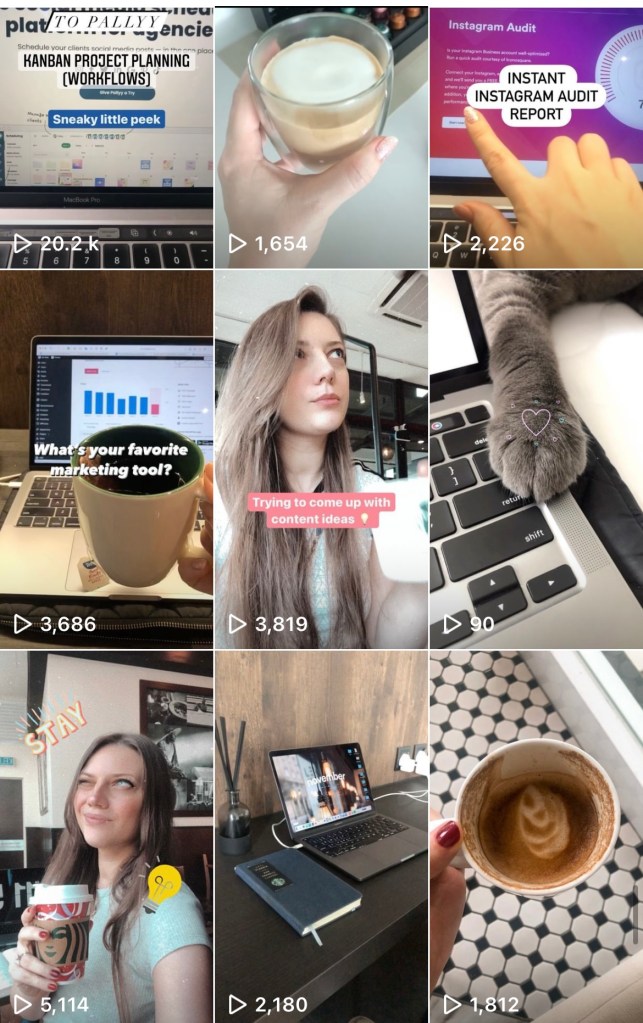Viewport: 643px width, 1023px height.
Task: Play the cat paw on keyboard video
Action: click(x=536, y=460)
